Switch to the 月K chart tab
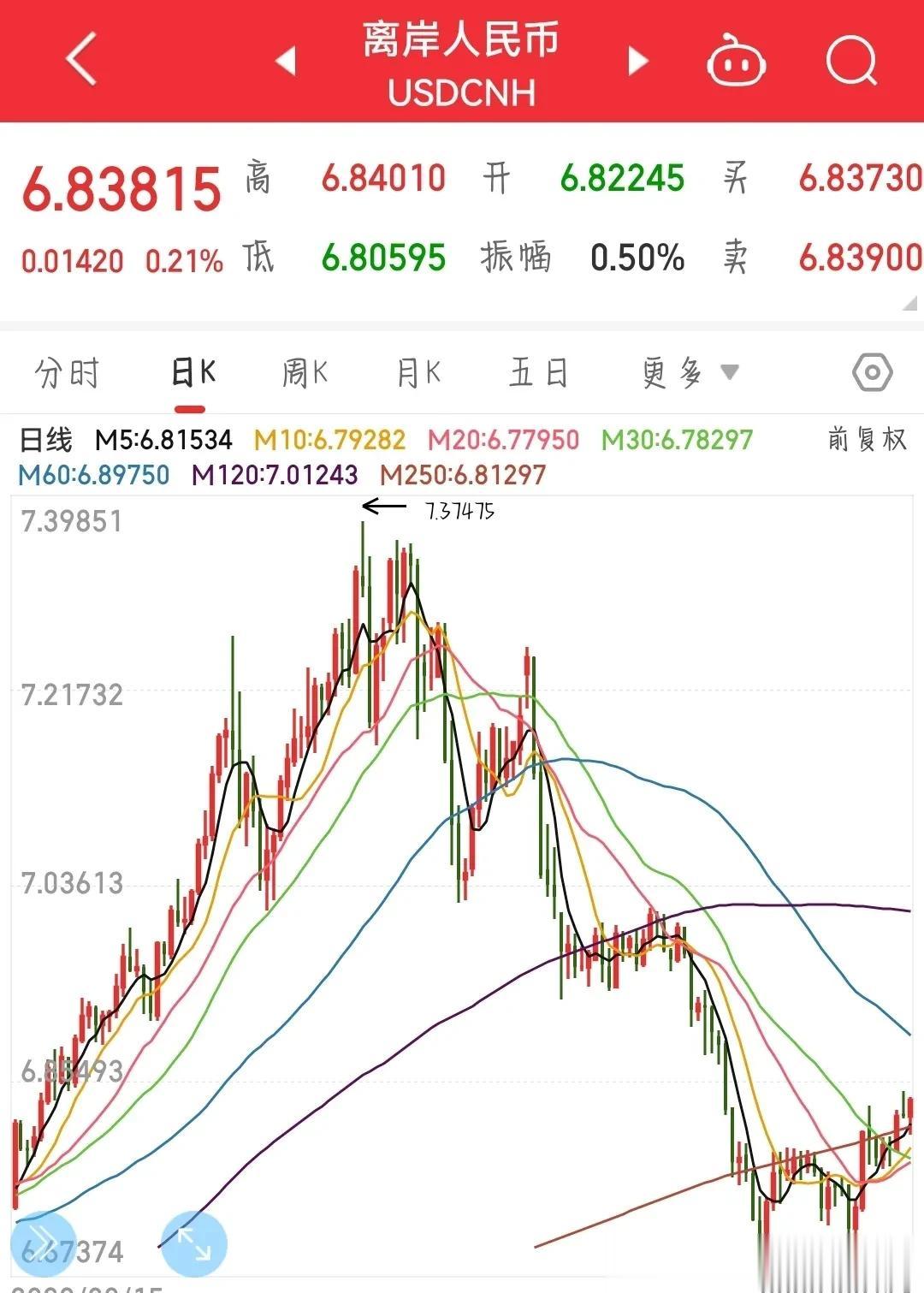This screenshot has height=1293, width=924. 418,373
